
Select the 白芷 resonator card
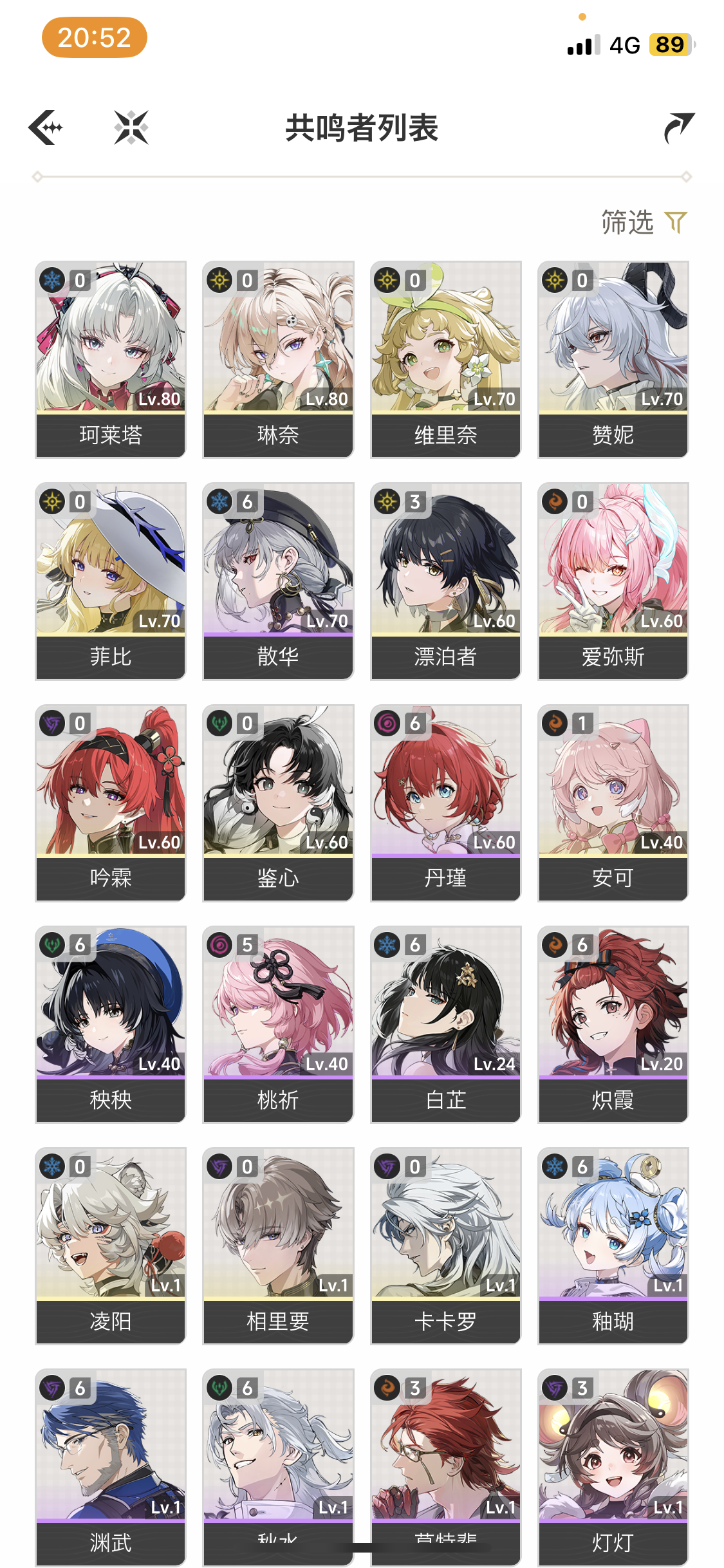445,1023
